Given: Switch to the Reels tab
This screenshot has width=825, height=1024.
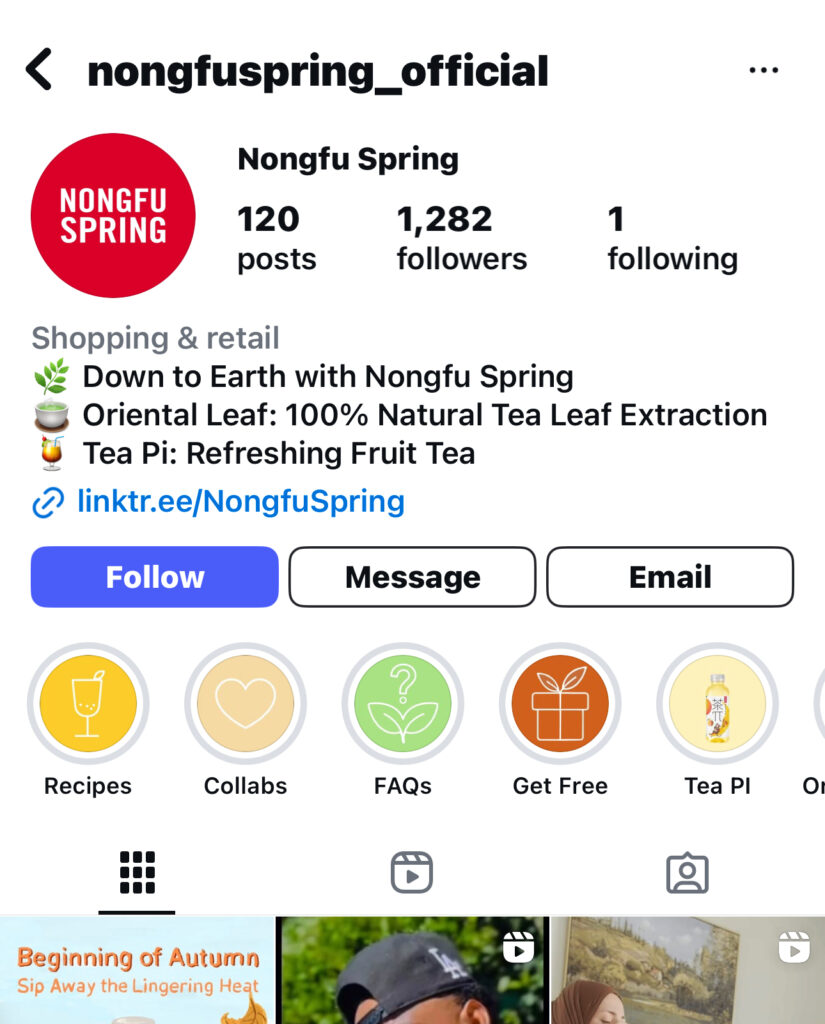Looking at the screenshot, I should pyautogui.click(x=411, y=873).
